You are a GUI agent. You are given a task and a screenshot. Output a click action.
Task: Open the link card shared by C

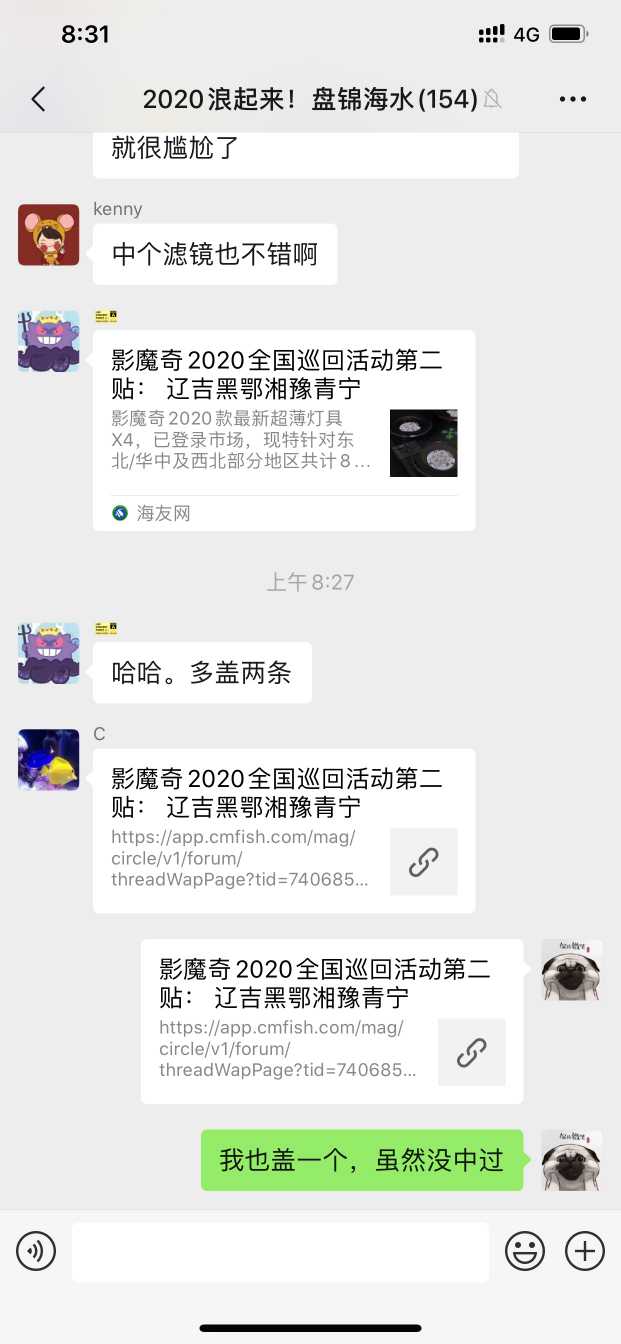(x=284, y=830)
